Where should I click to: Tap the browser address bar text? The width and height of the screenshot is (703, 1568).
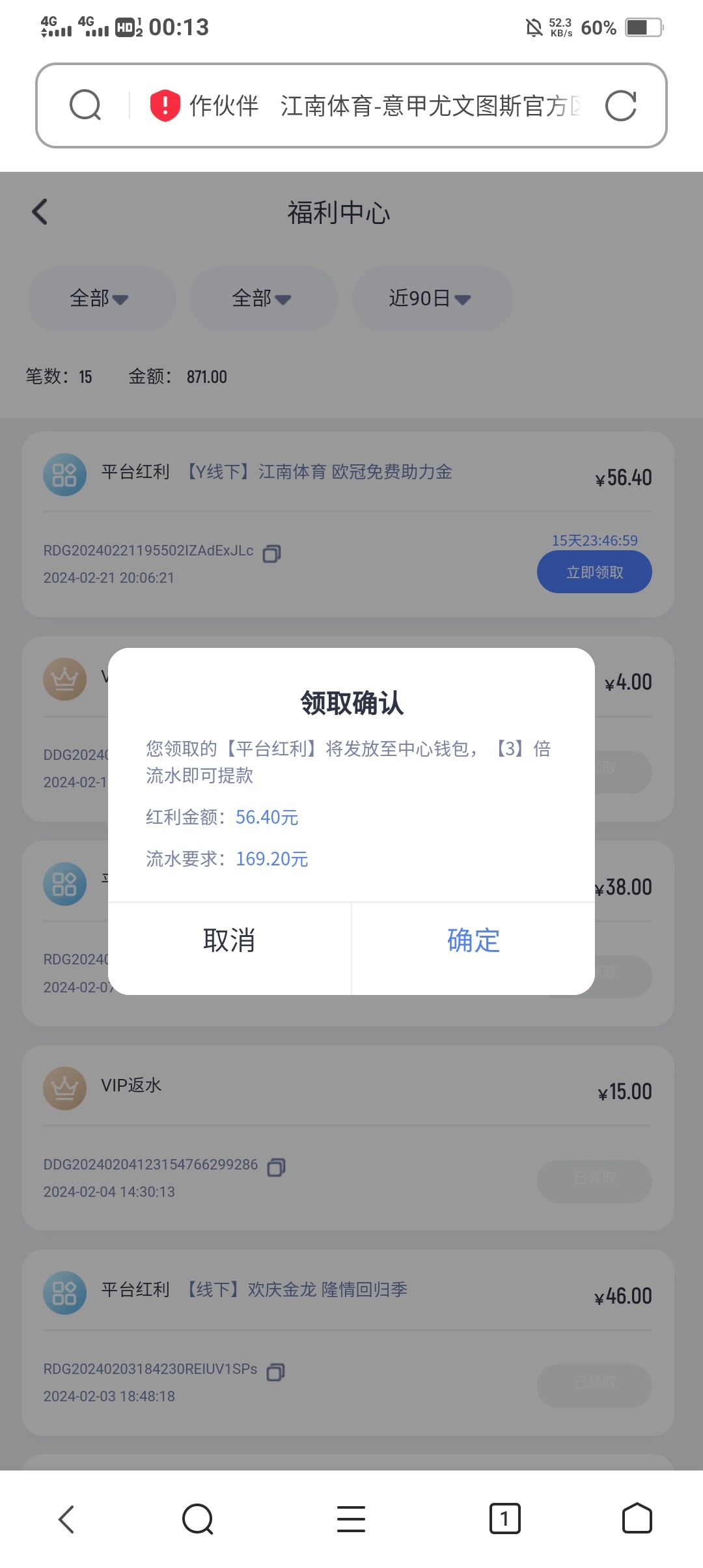click(384, 105)
